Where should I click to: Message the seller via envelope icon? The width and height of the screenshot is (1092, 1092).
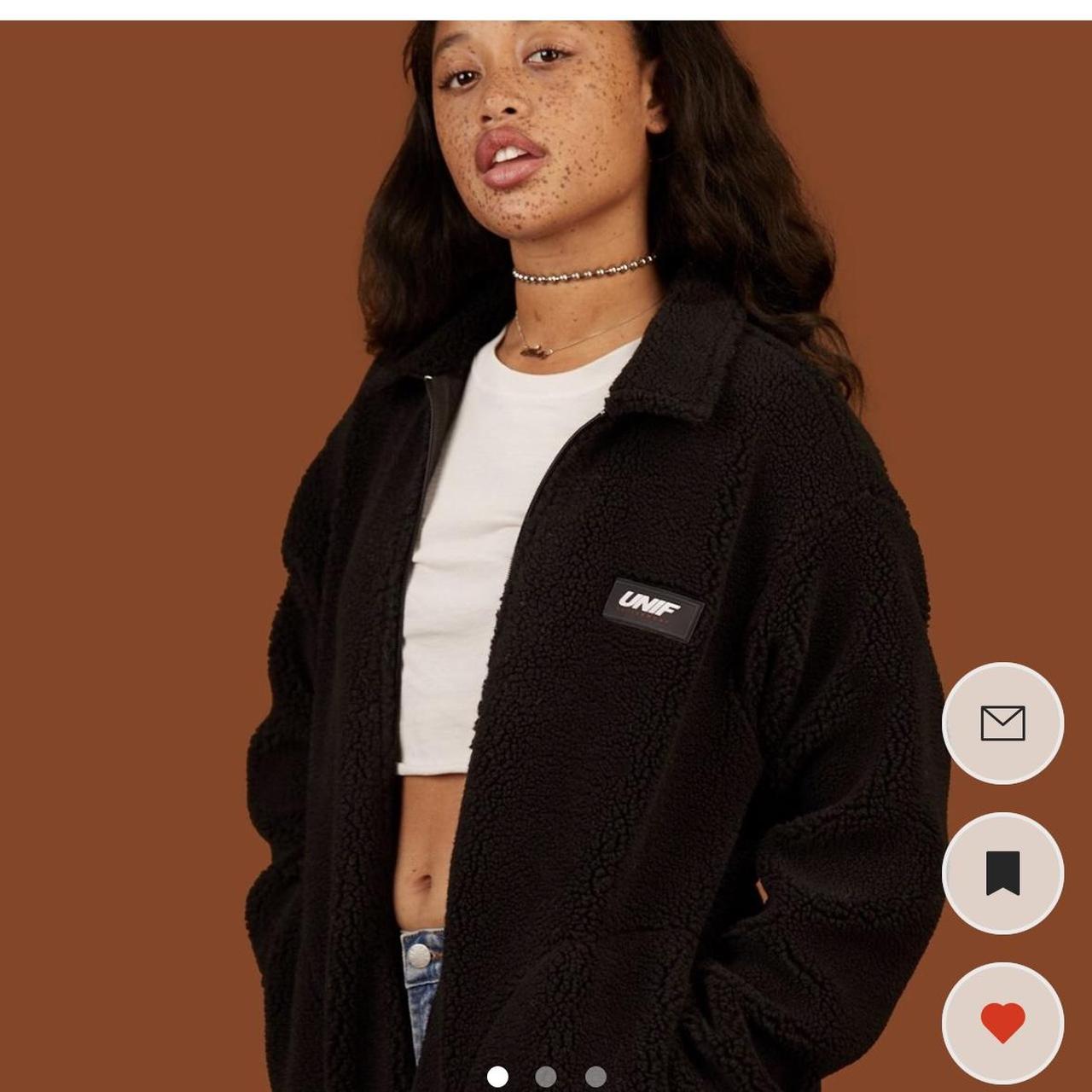click(x=1002, y=723)
